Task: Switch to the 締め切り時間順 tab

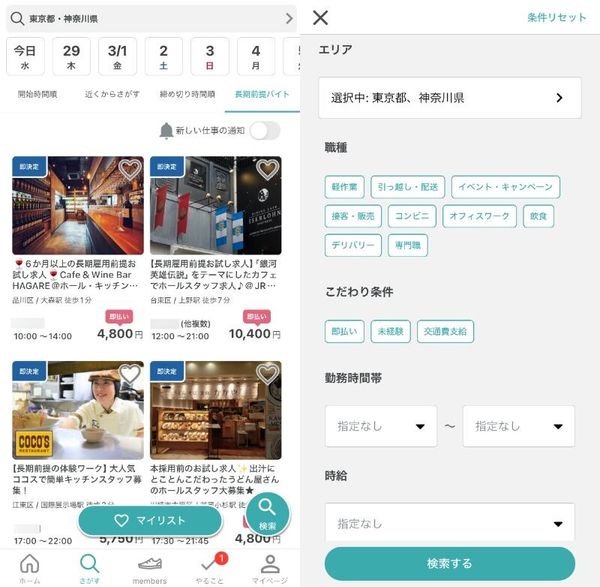Action: click(188, 94)
